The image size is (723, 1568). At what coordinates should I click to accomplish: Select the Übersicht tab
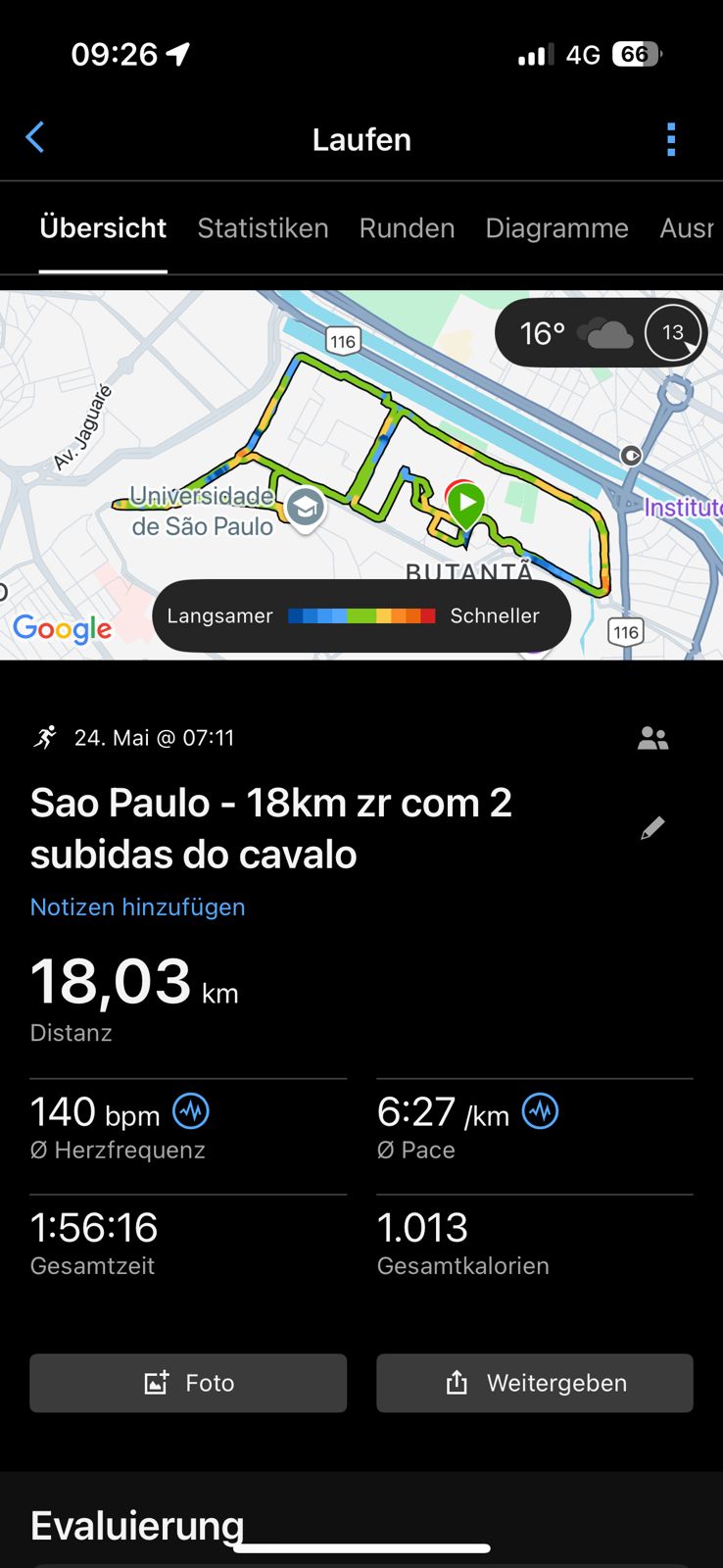coord(103,228)
